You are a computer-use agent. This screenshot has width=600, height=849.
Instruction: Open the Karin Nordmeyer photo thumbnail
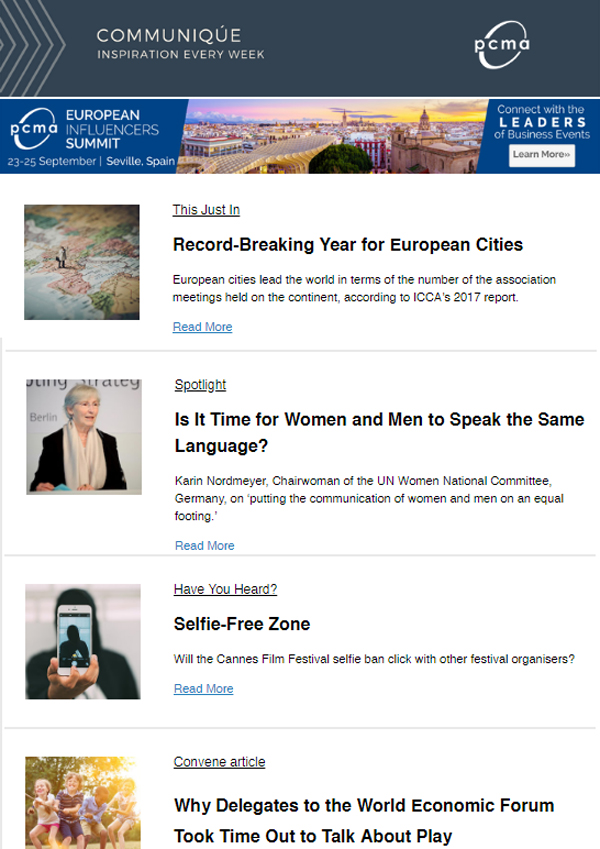pyautogui.click(x=84, y=436)
